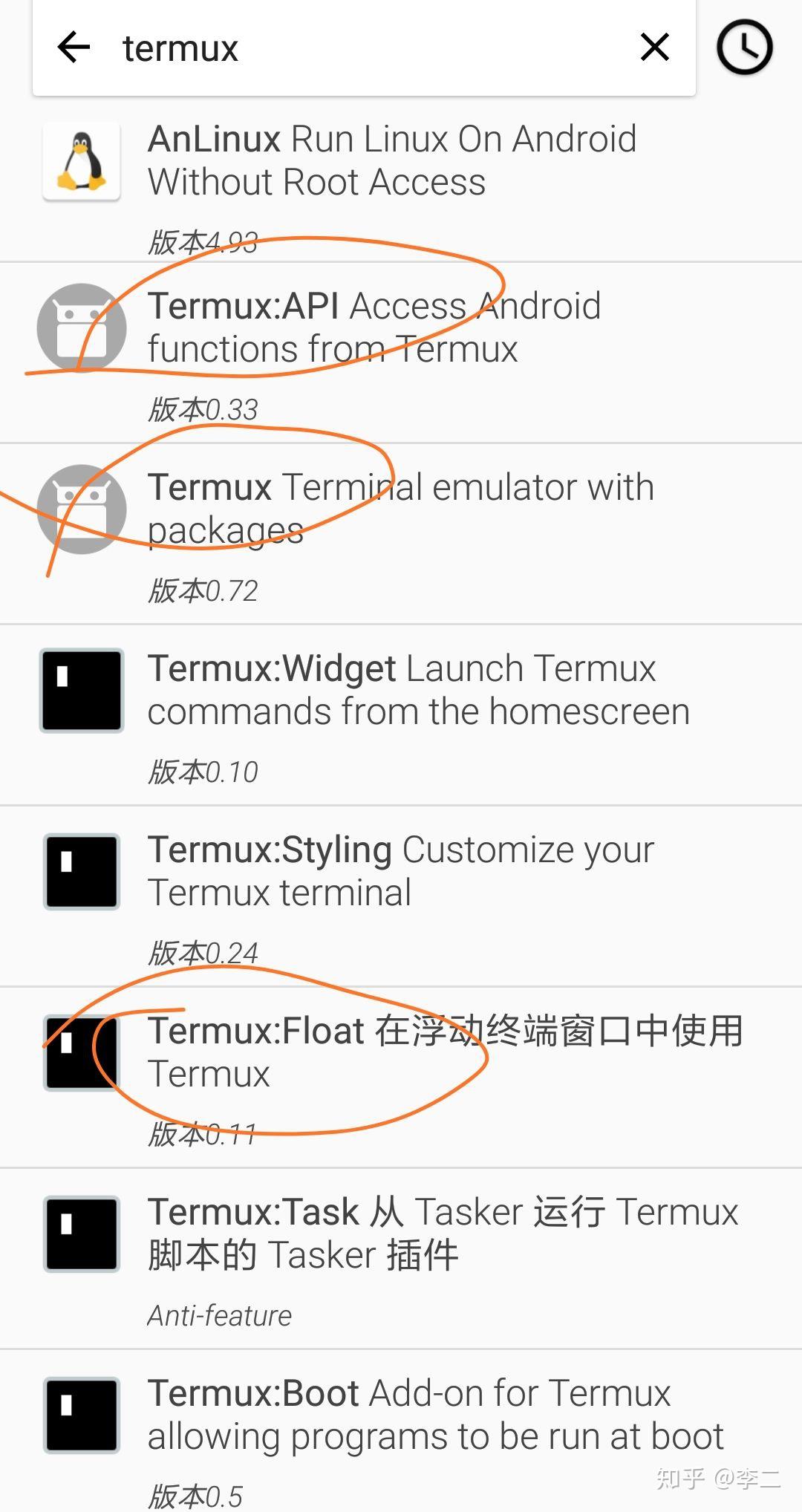Viewport: 802px width, 1512px height.
Task: Tap the Termux robot app icon
Action: coord(81,509)
